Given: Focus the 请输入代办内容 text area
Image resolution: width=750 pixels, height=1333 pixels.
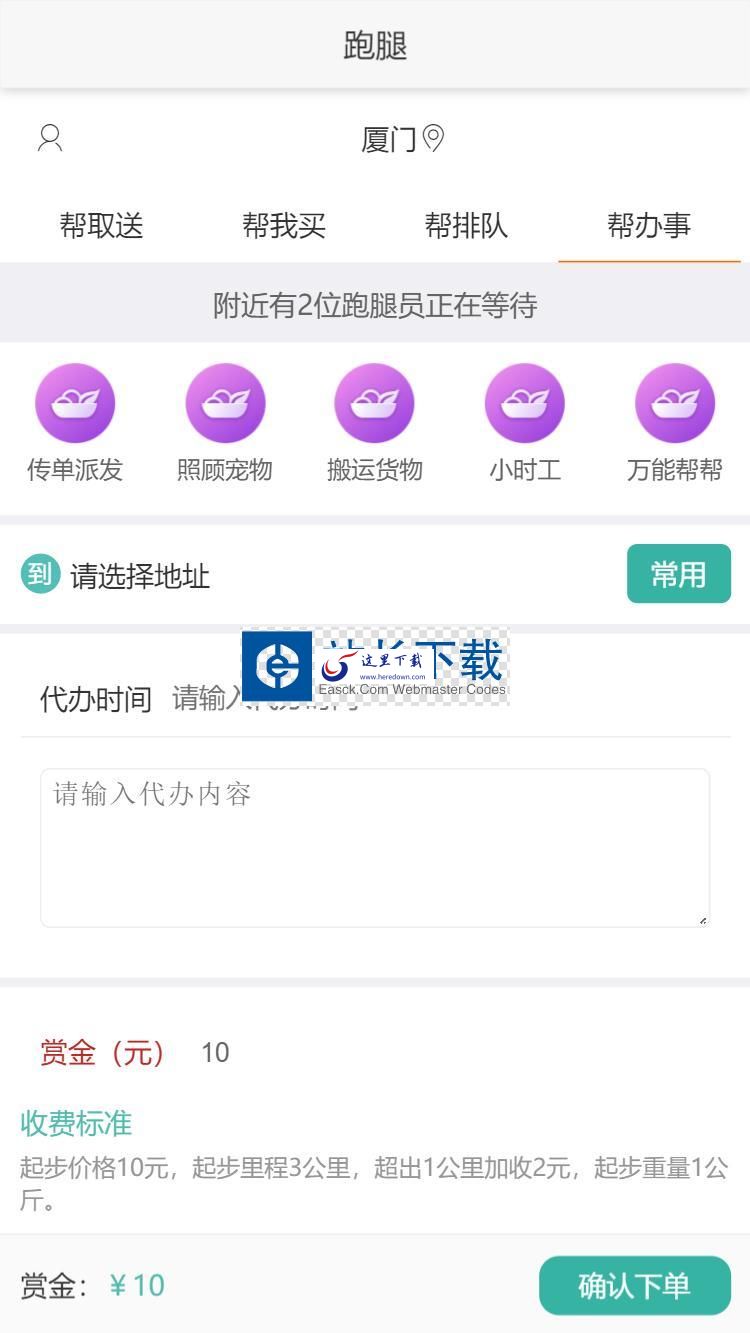Looking at the screenshot, I should 375,847.
